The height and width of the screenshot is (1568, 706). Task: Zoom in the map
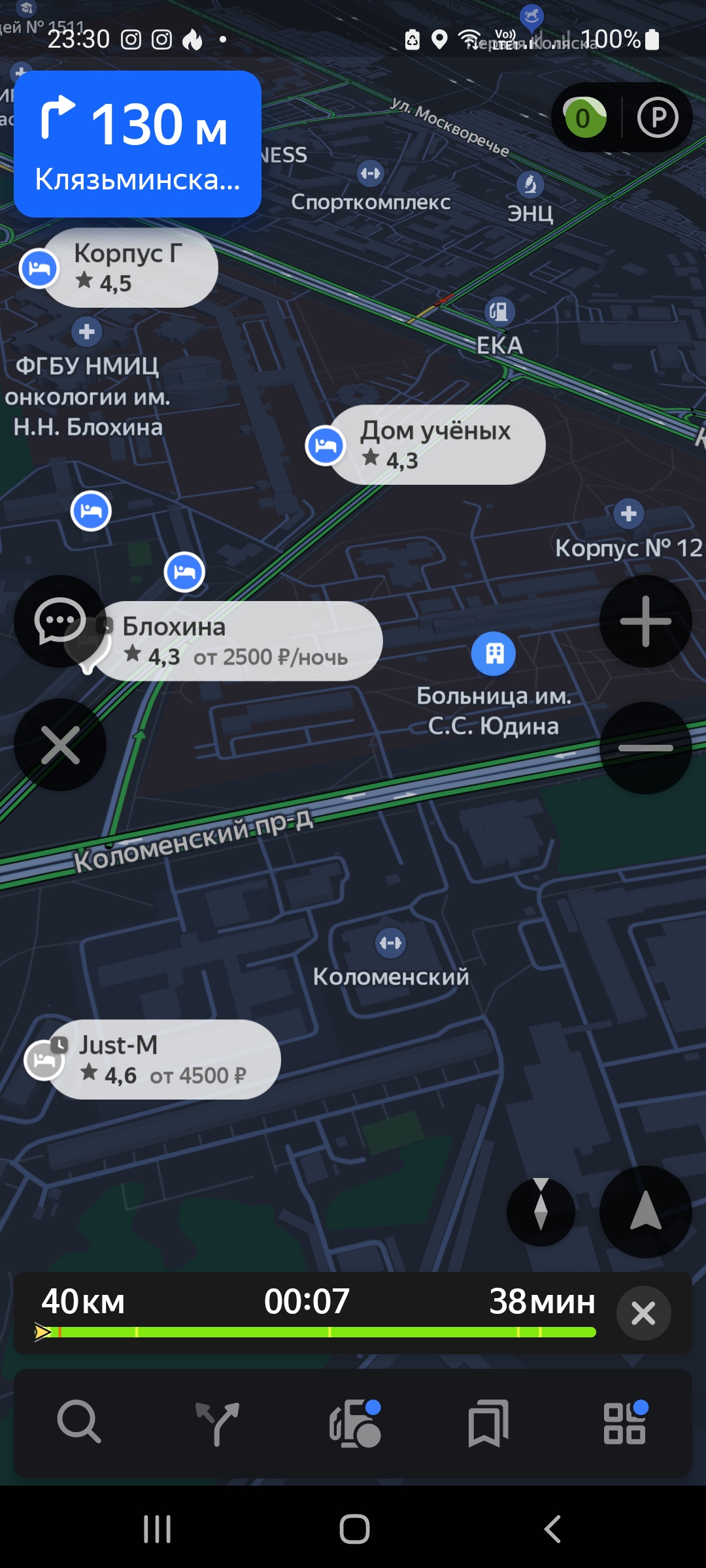(x=645, y=621)
